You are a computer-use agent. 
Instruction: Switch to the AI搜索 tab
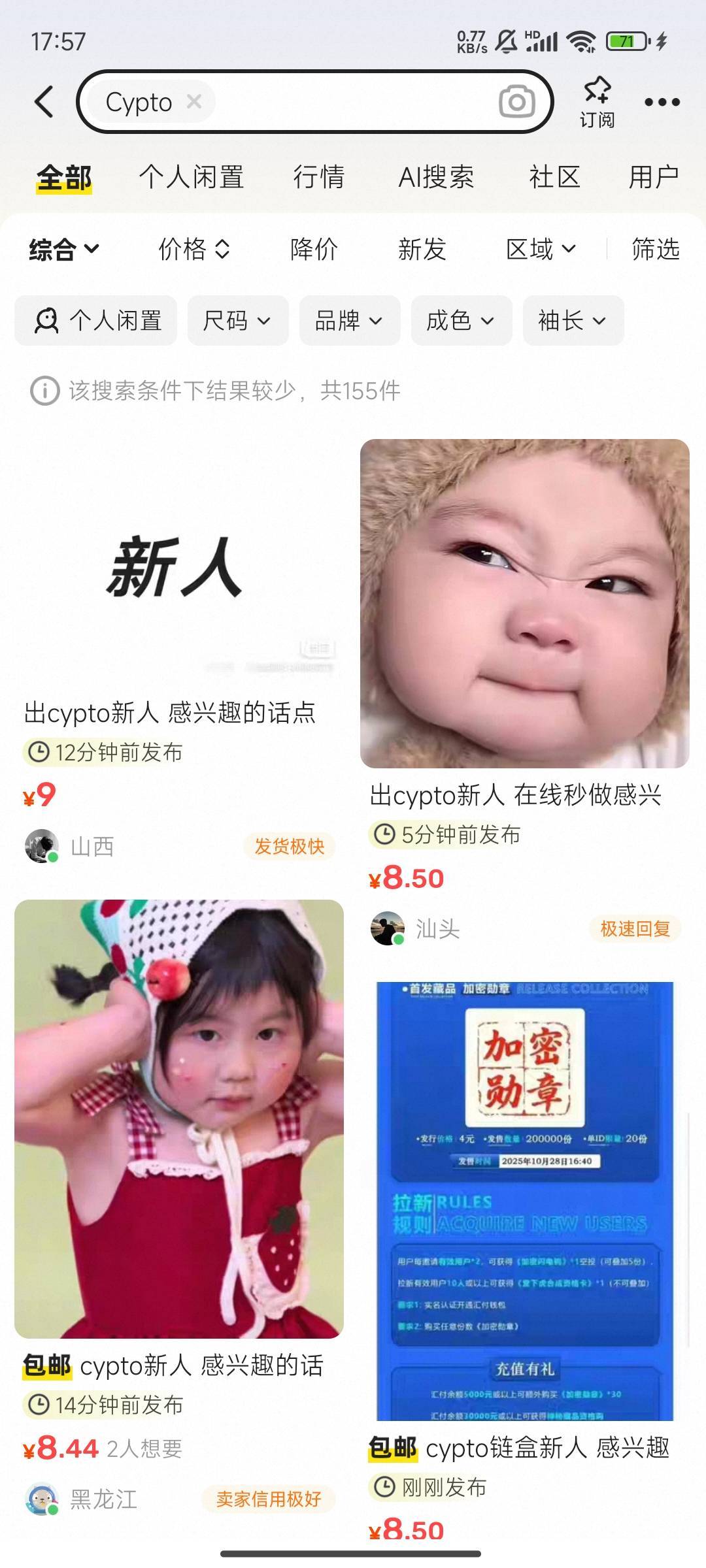click(436, 177)
